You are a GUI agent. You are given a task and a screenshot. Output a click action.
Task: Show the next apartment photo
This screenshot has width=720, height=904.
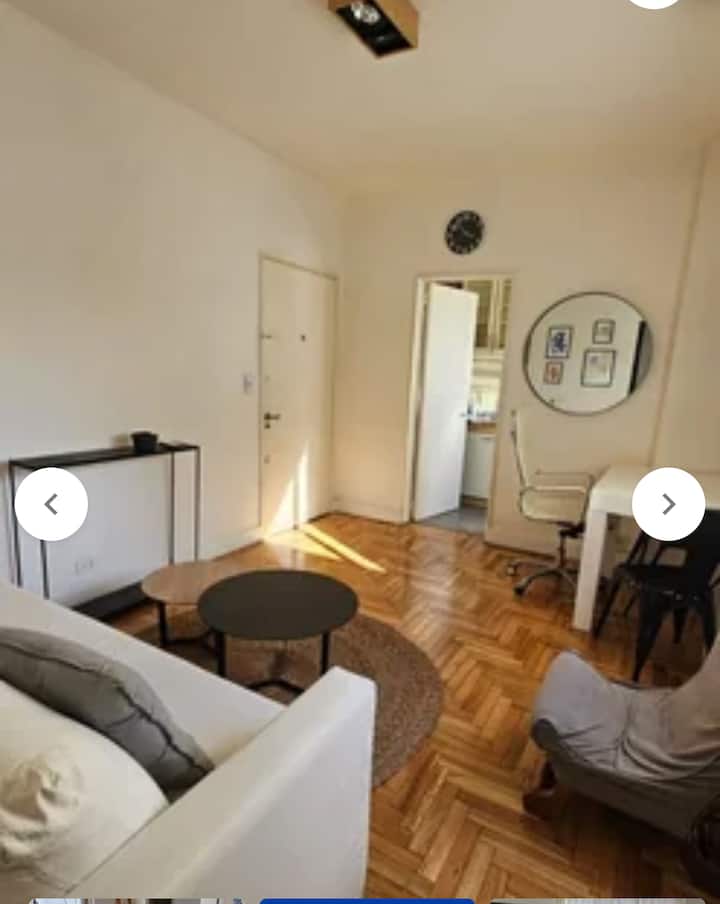pyautogui.click(x=668, y=504)
